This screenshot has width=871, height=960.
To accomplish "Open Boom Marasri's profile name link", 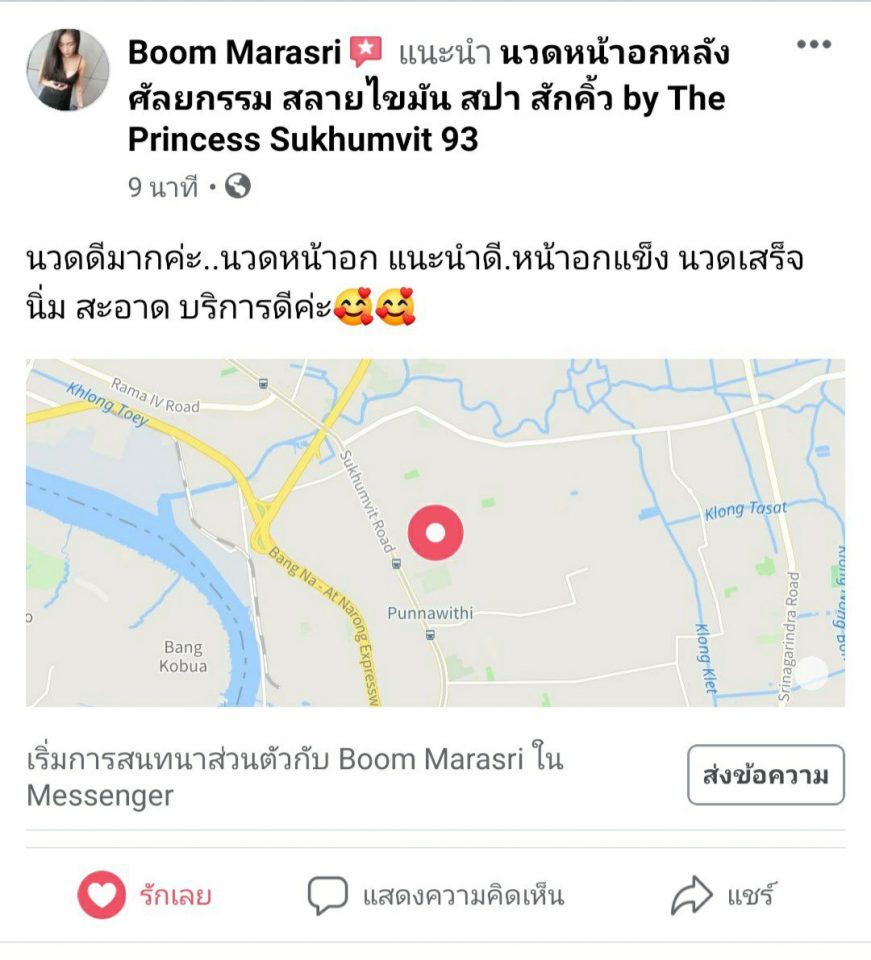I will point(235,52).
